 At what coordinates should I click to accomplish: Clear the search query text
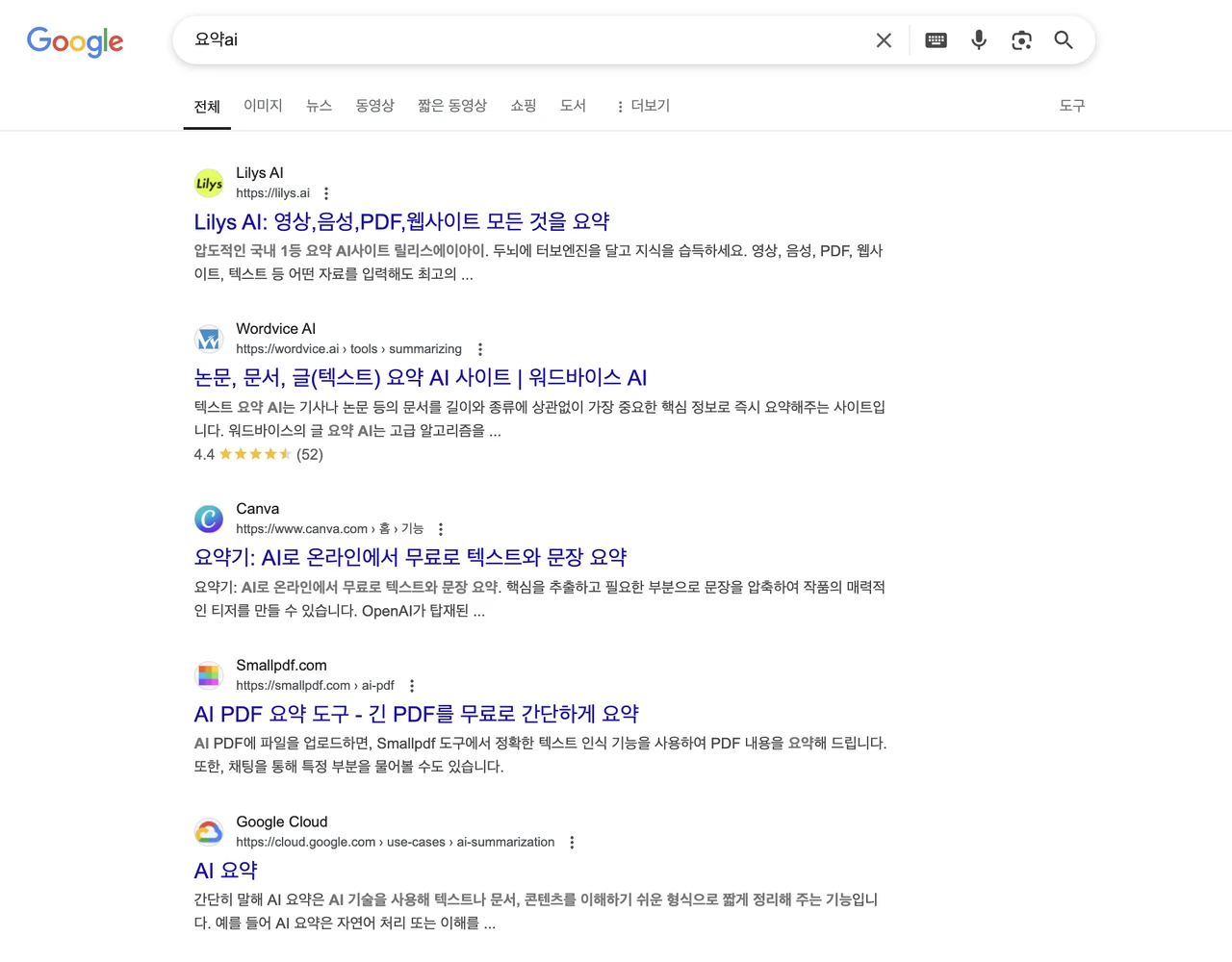884,40
